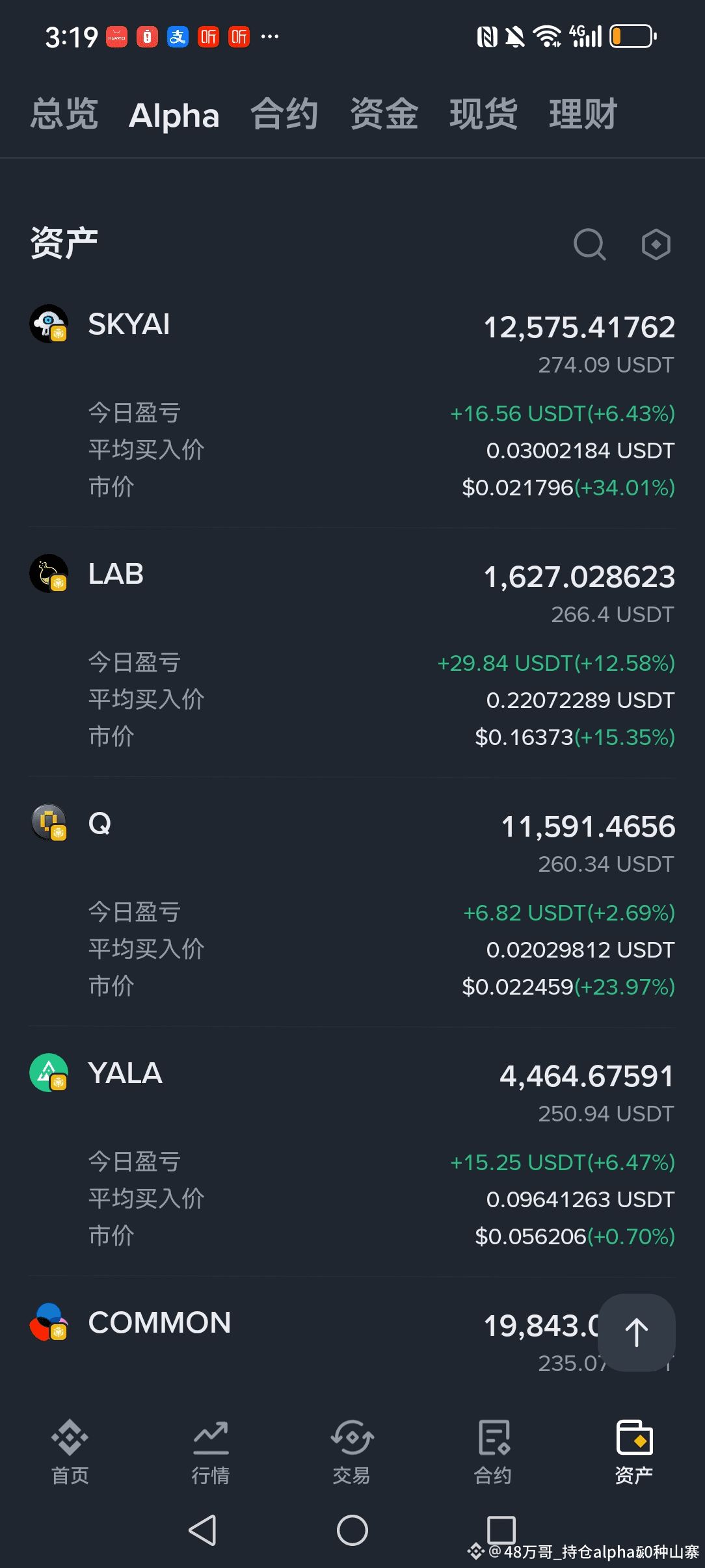Open the COMMON asset row
Screen dimensions: 705x1568
pos(159,1323)
